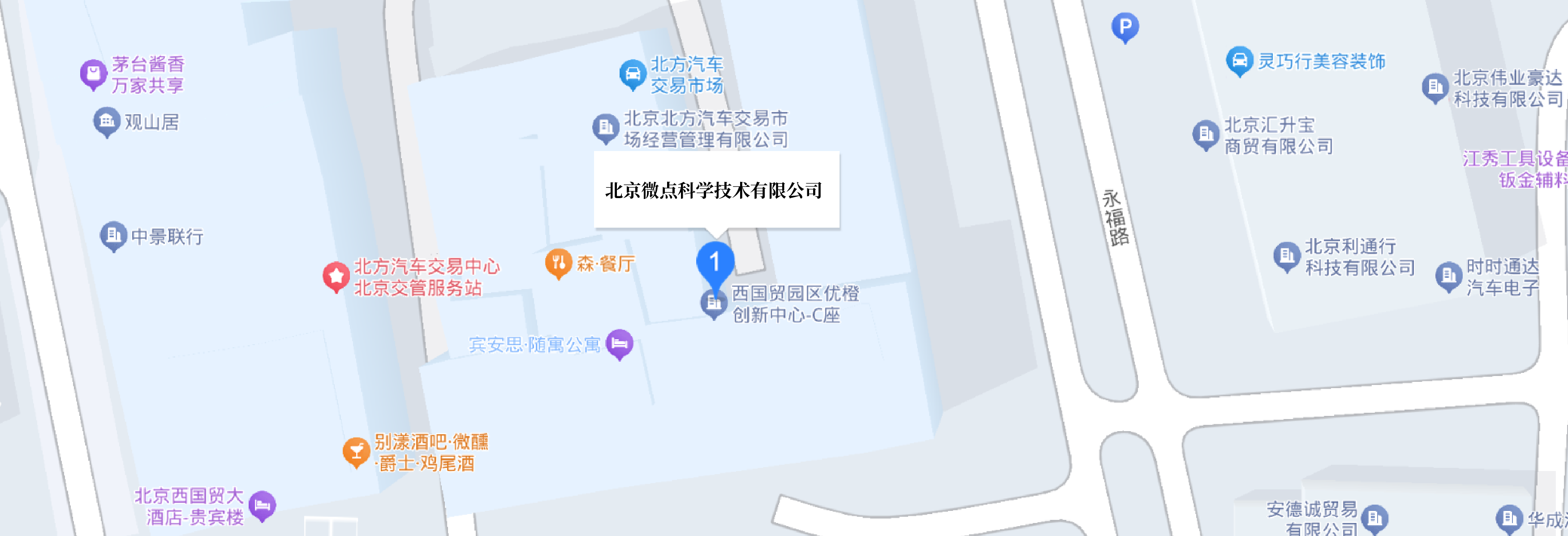Open the 灵巧行美容装饰 marker
This screenshot has width=1568, height=536.
pyautogui.click(x=1239, y=61)
